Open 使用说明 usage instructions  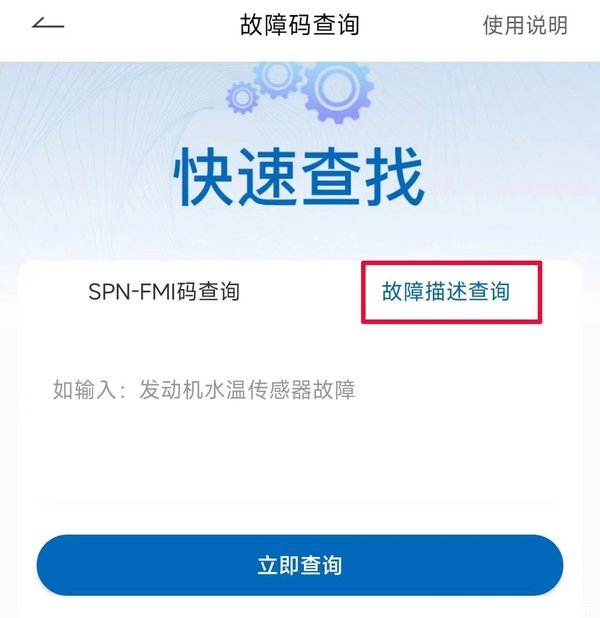click(525, 25)
